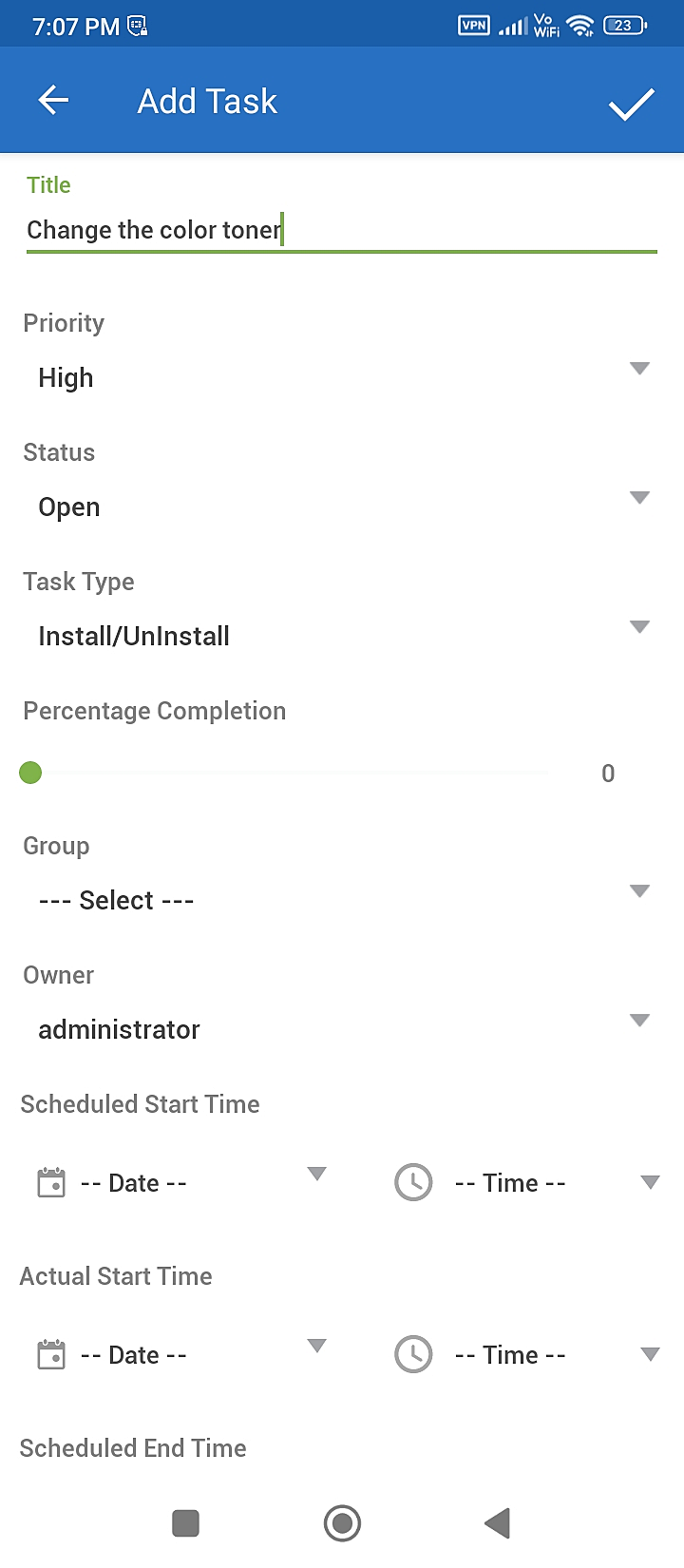The image size is (684, 1568).
Task: Go back from Add Task screen
Action: click(54, 101)
